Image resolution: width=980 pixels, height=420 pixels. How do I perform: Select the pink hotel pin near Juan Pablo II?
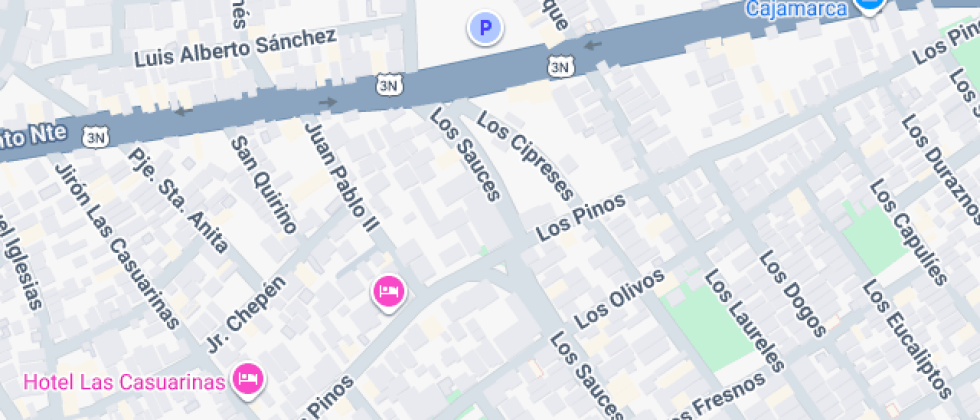pyautogui.click(x=388, y=292)
